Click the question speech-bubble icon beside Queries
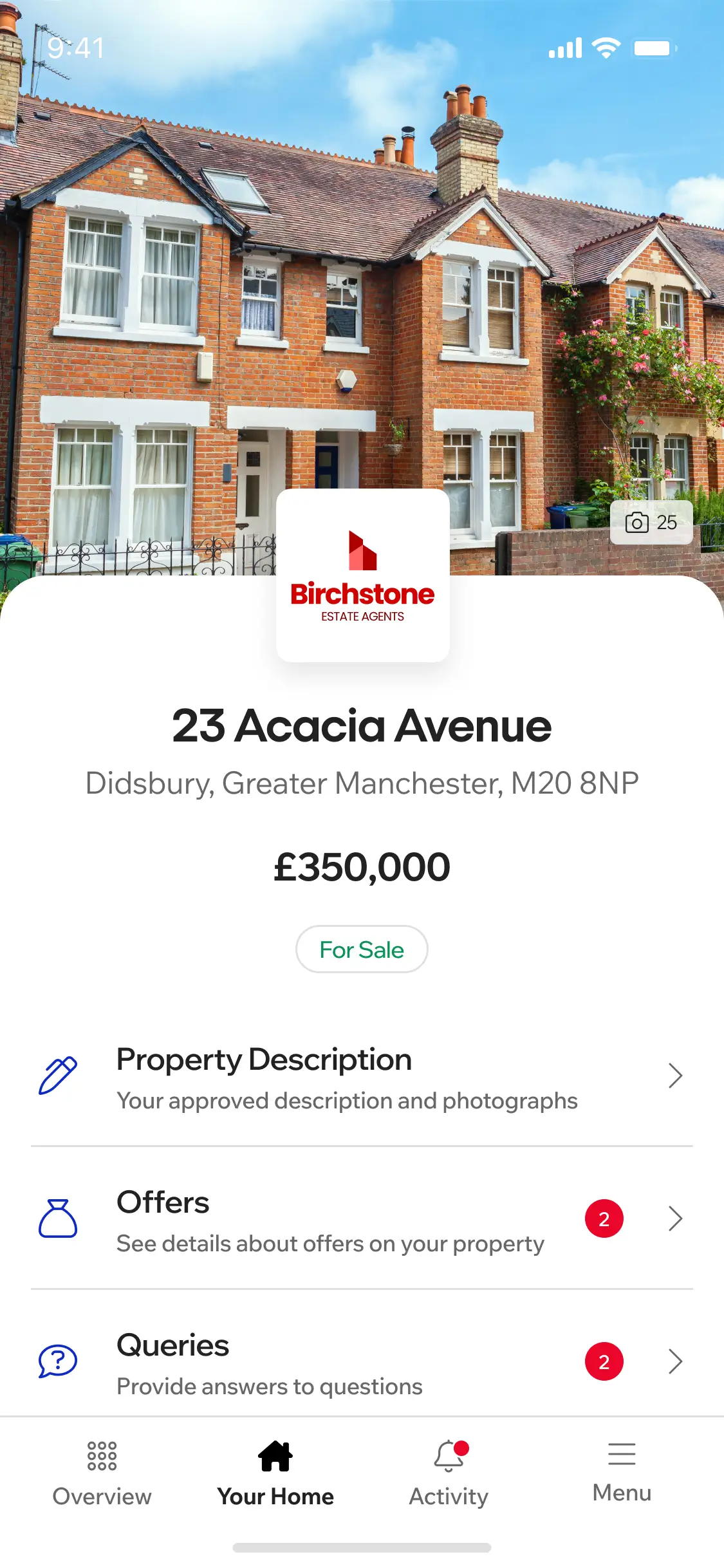The width and height of the screenshot is (724, 1568). click(58, 1362)
